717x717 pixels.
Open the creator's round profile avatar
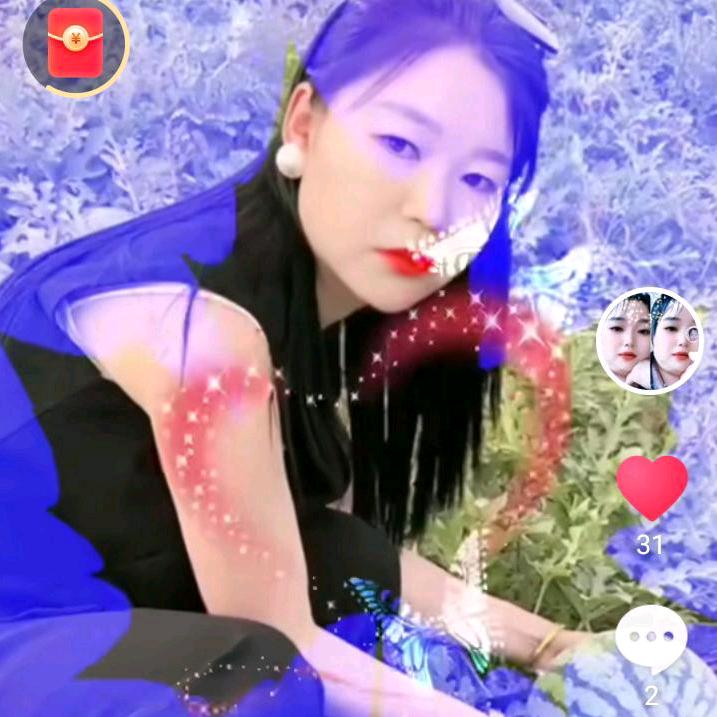pyautogui.click(x=650, y=341)
